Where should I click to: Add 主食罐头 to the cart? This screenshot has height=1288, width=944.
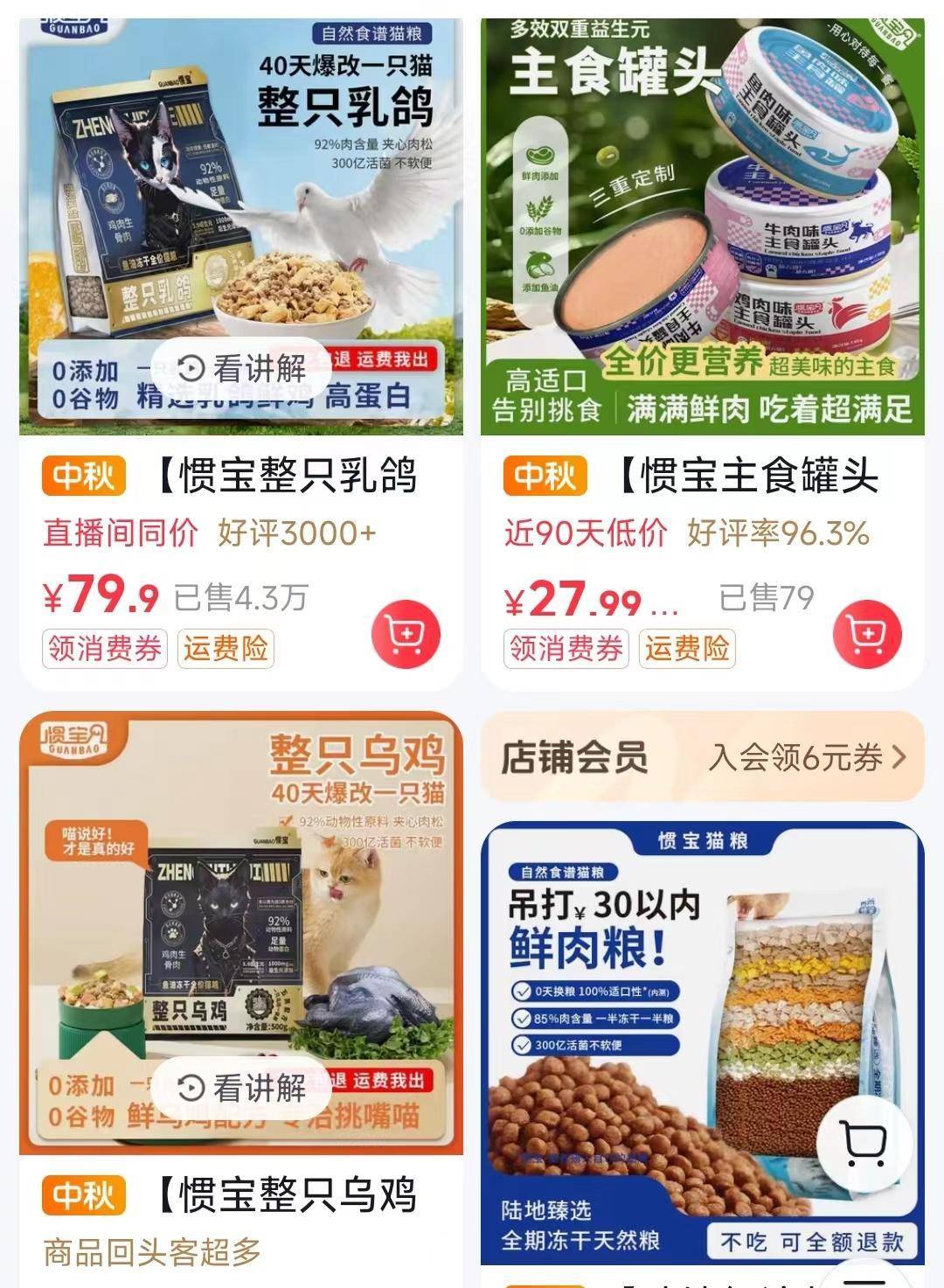867,633
